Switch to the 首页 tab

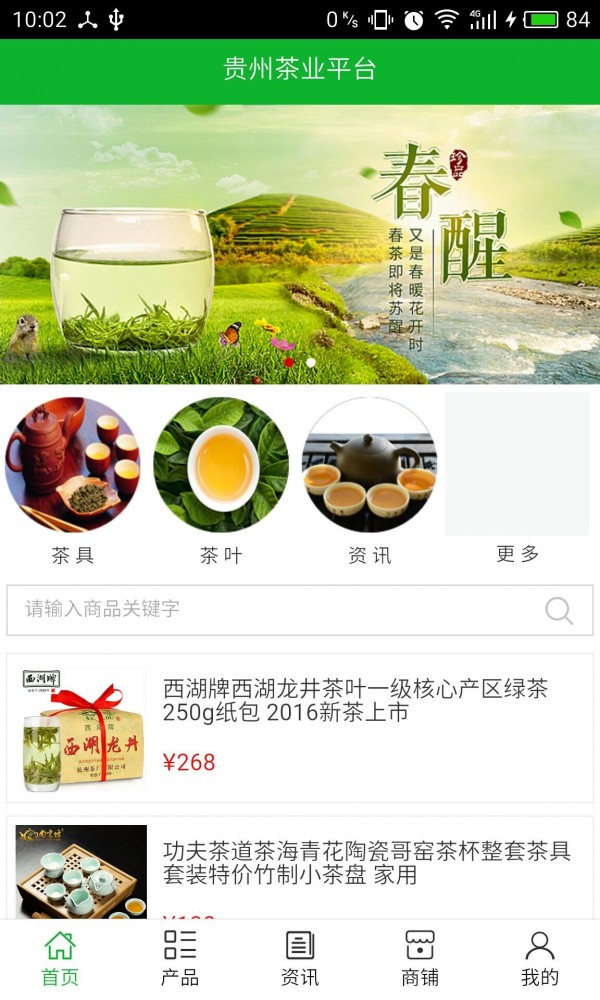pos(60,958)
